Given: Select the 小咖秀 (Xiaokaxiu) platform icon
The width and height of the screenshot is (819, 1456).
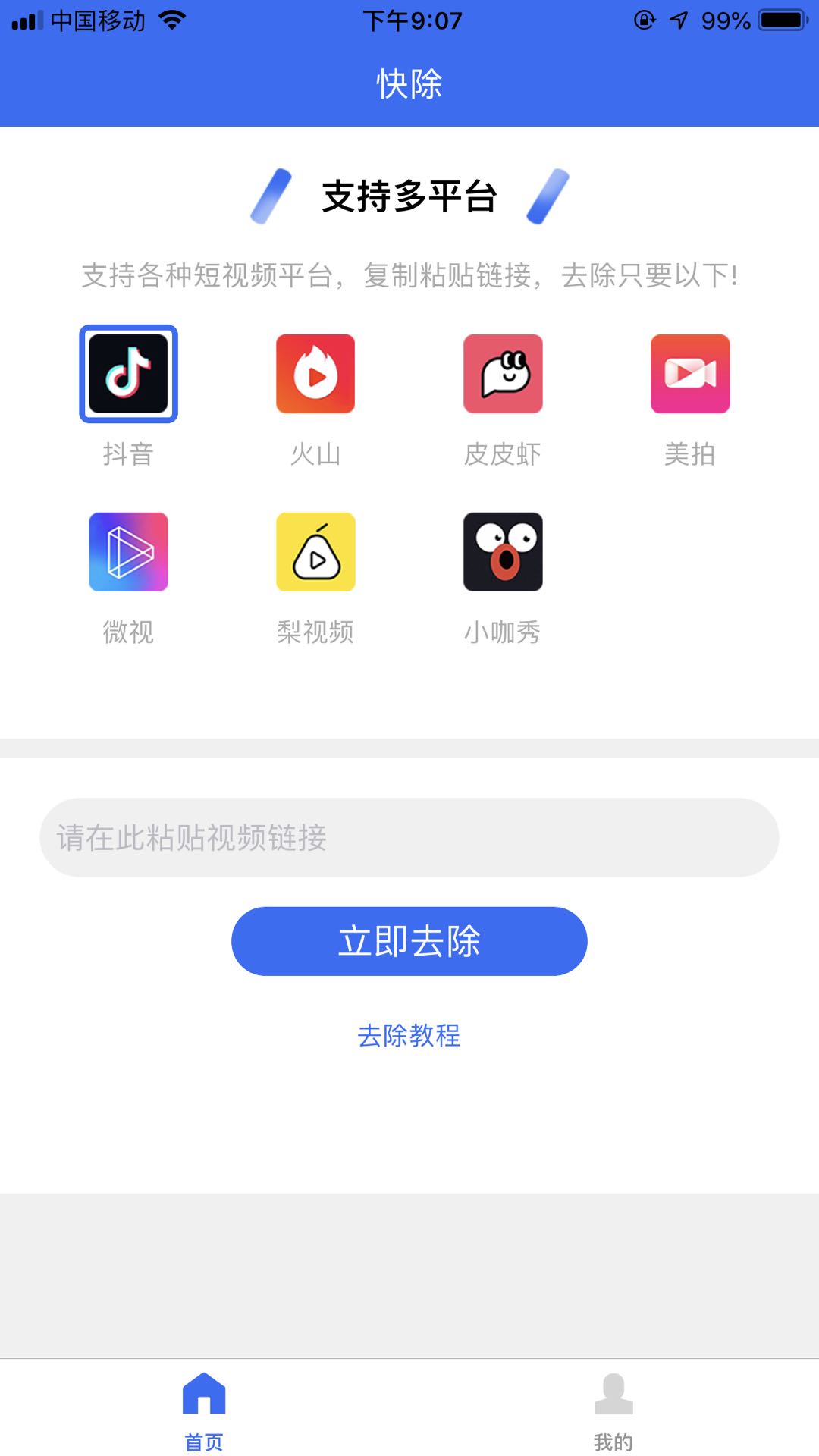Looking at the screenshot, I should [503, 551].
